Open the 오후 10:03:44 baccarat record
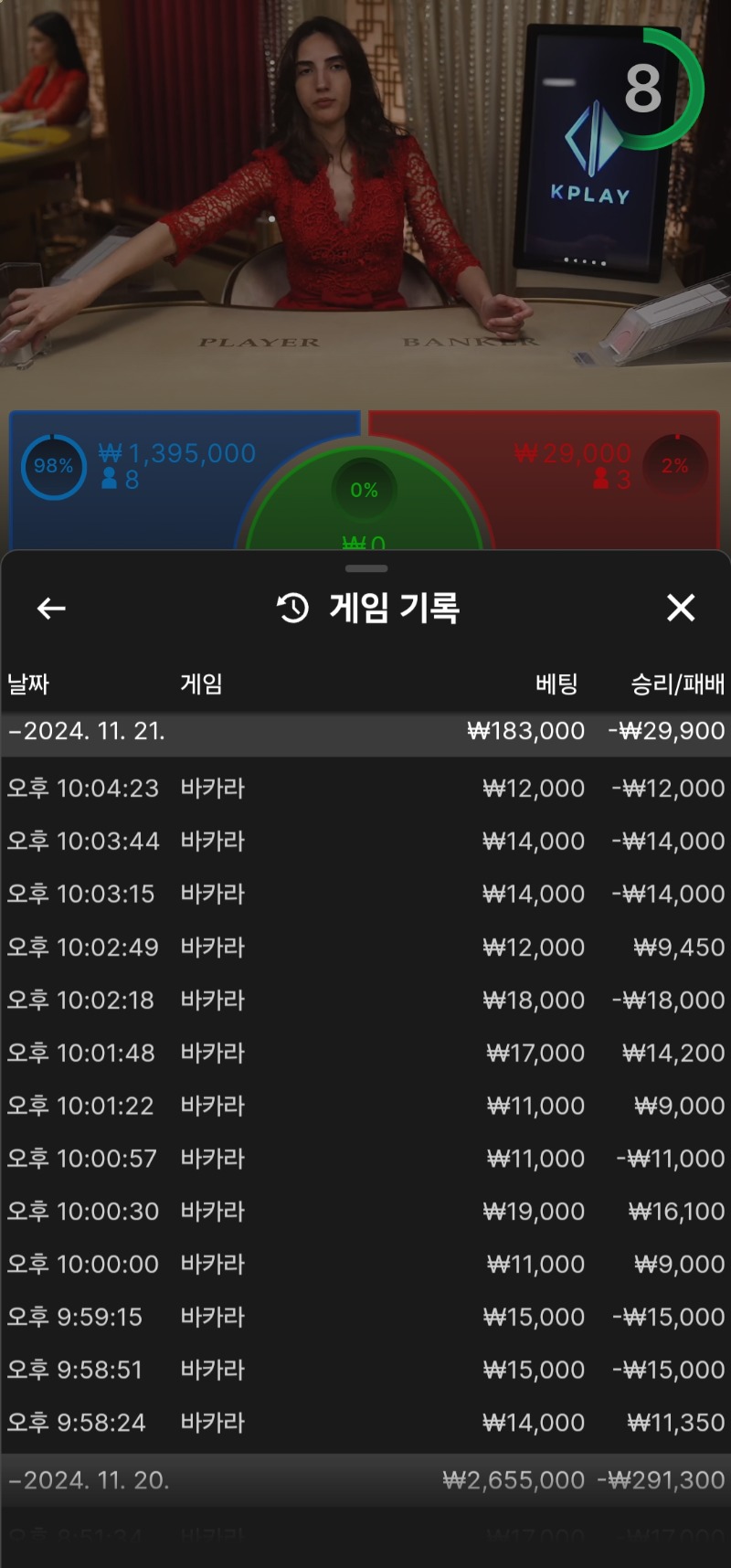Viewport: 731px width, 1568px height. click(365, 841)
